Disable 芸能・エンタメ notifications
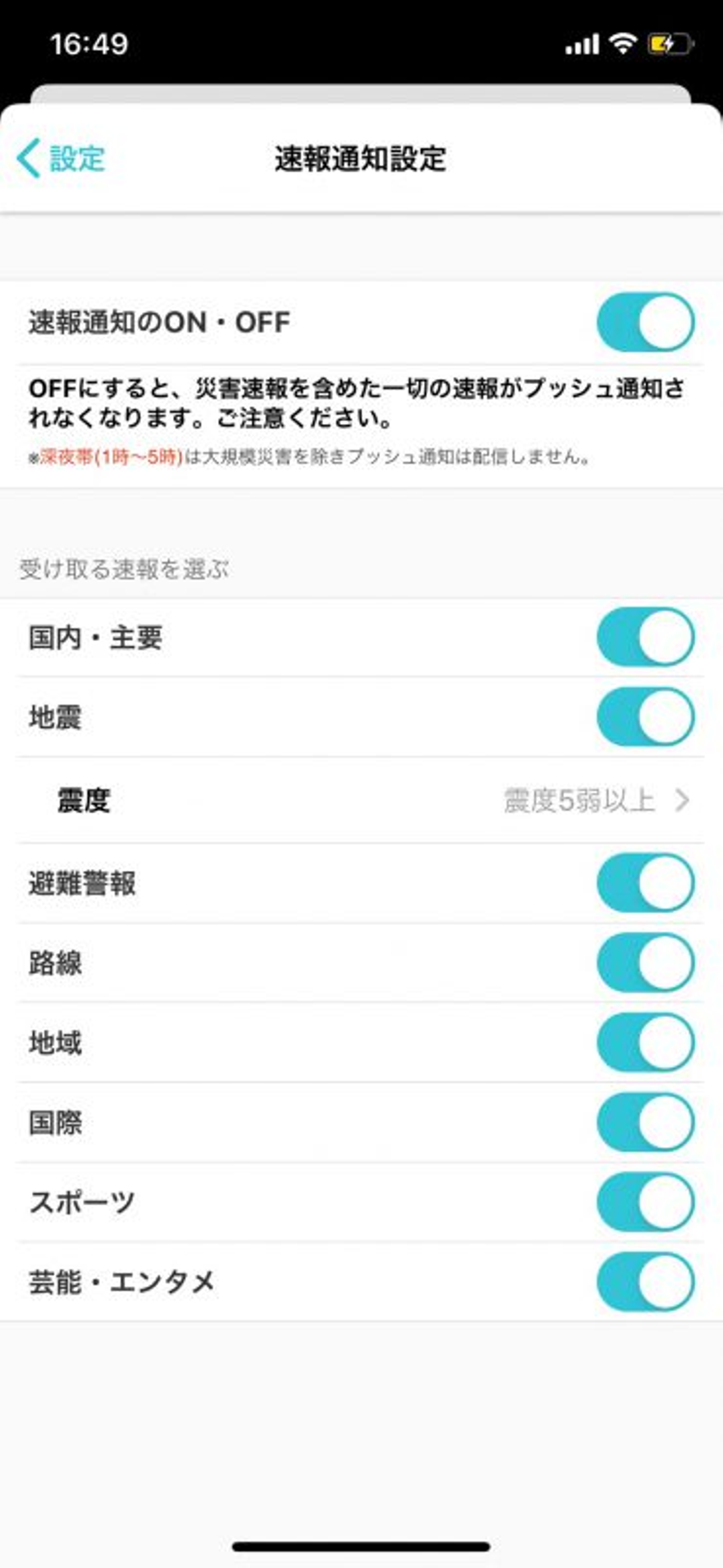This screenshot has height=1568, width=723. pyautogui.click(x=645, y=1281)
